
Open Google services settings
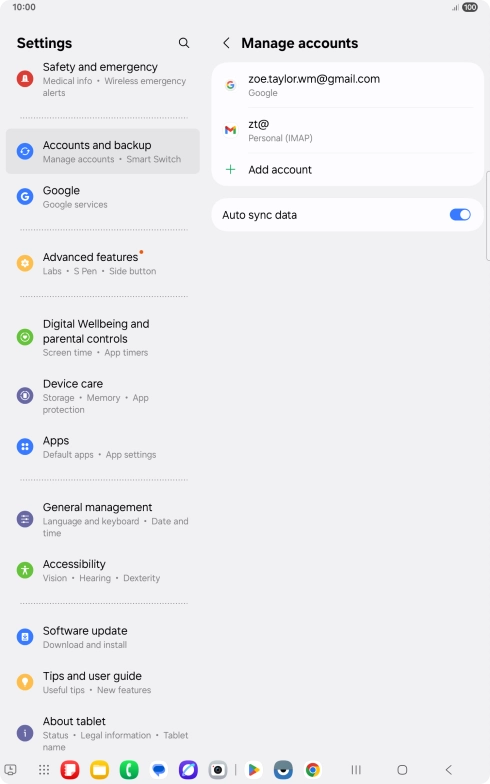[x=102, y=197]
